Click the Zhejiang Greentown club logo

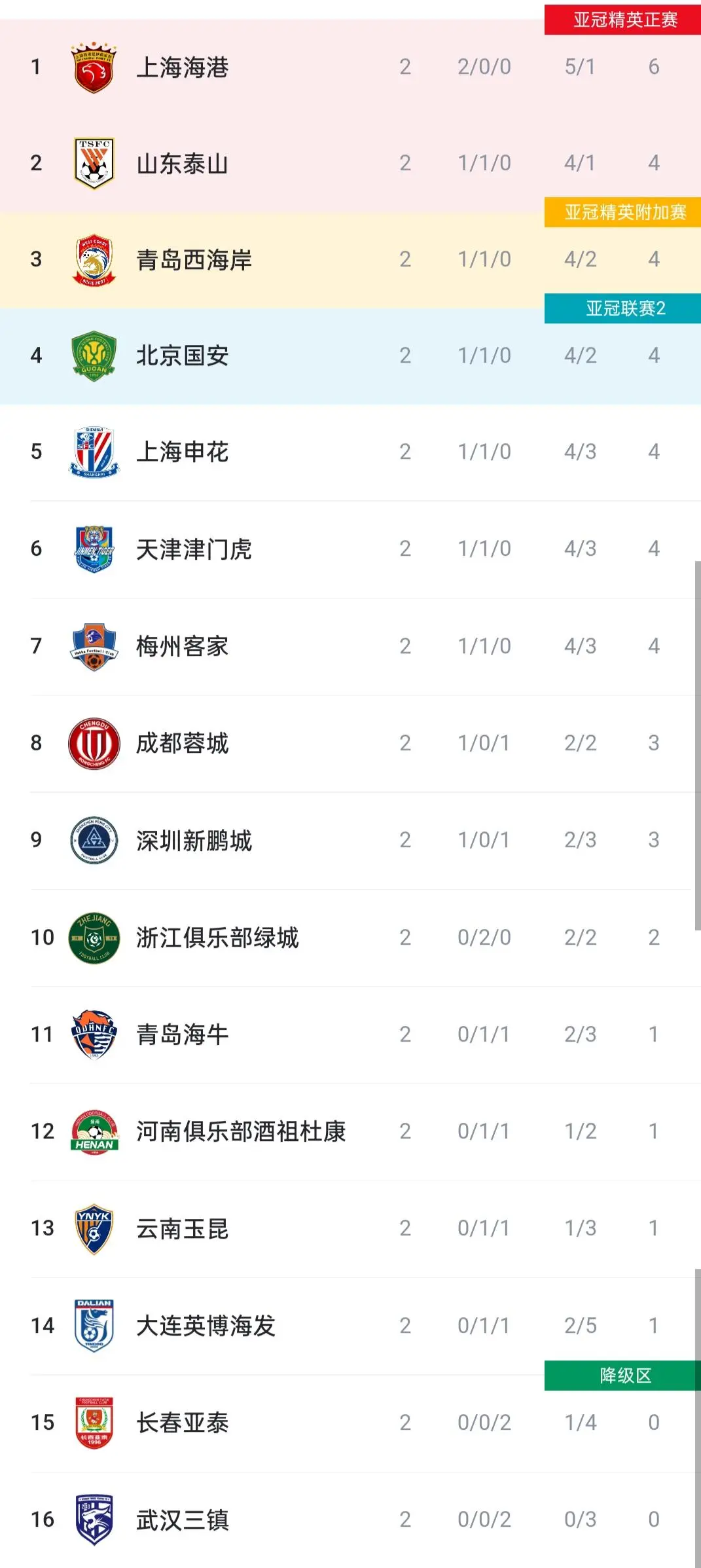tap(93, 937)
